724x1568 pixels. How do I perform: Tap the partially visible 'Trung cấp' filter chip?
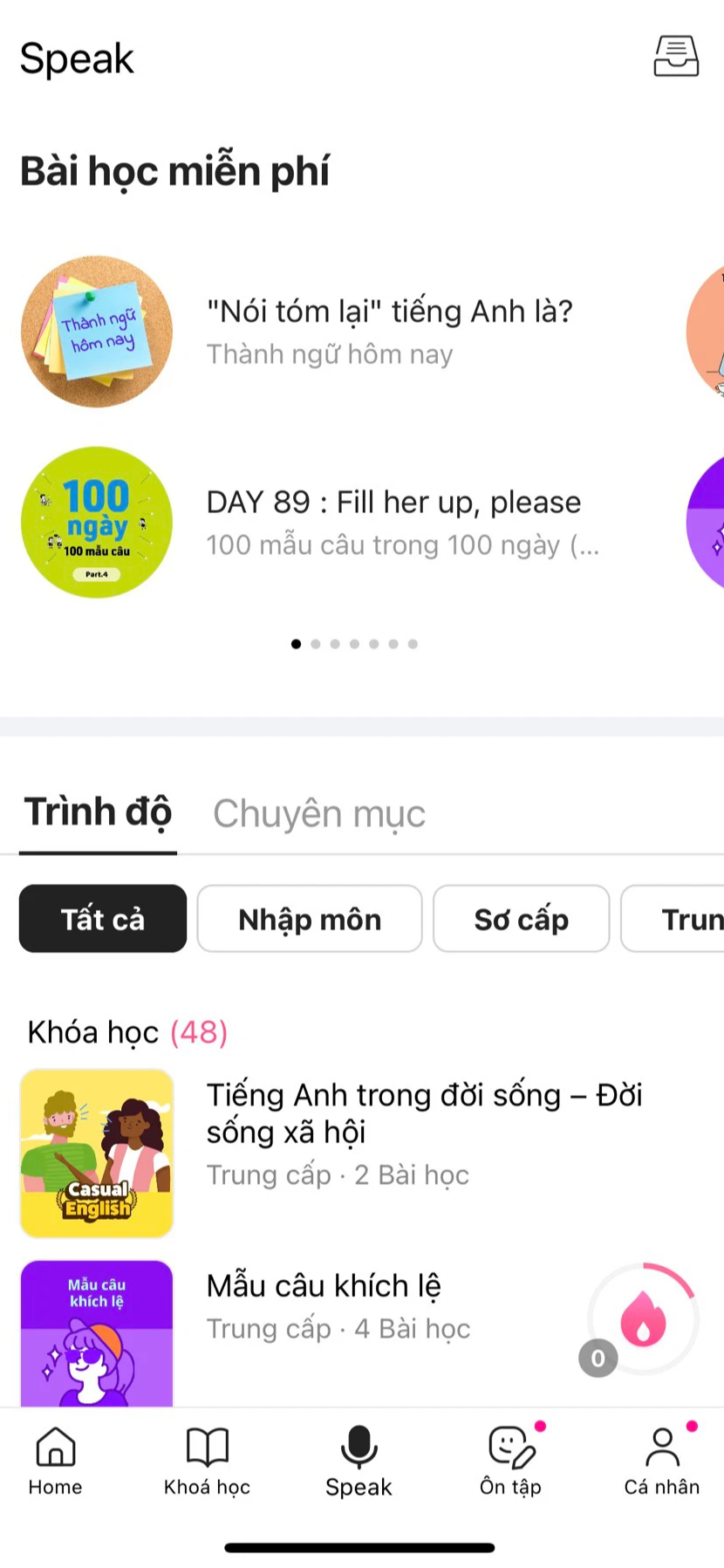[x=689, y=918]
